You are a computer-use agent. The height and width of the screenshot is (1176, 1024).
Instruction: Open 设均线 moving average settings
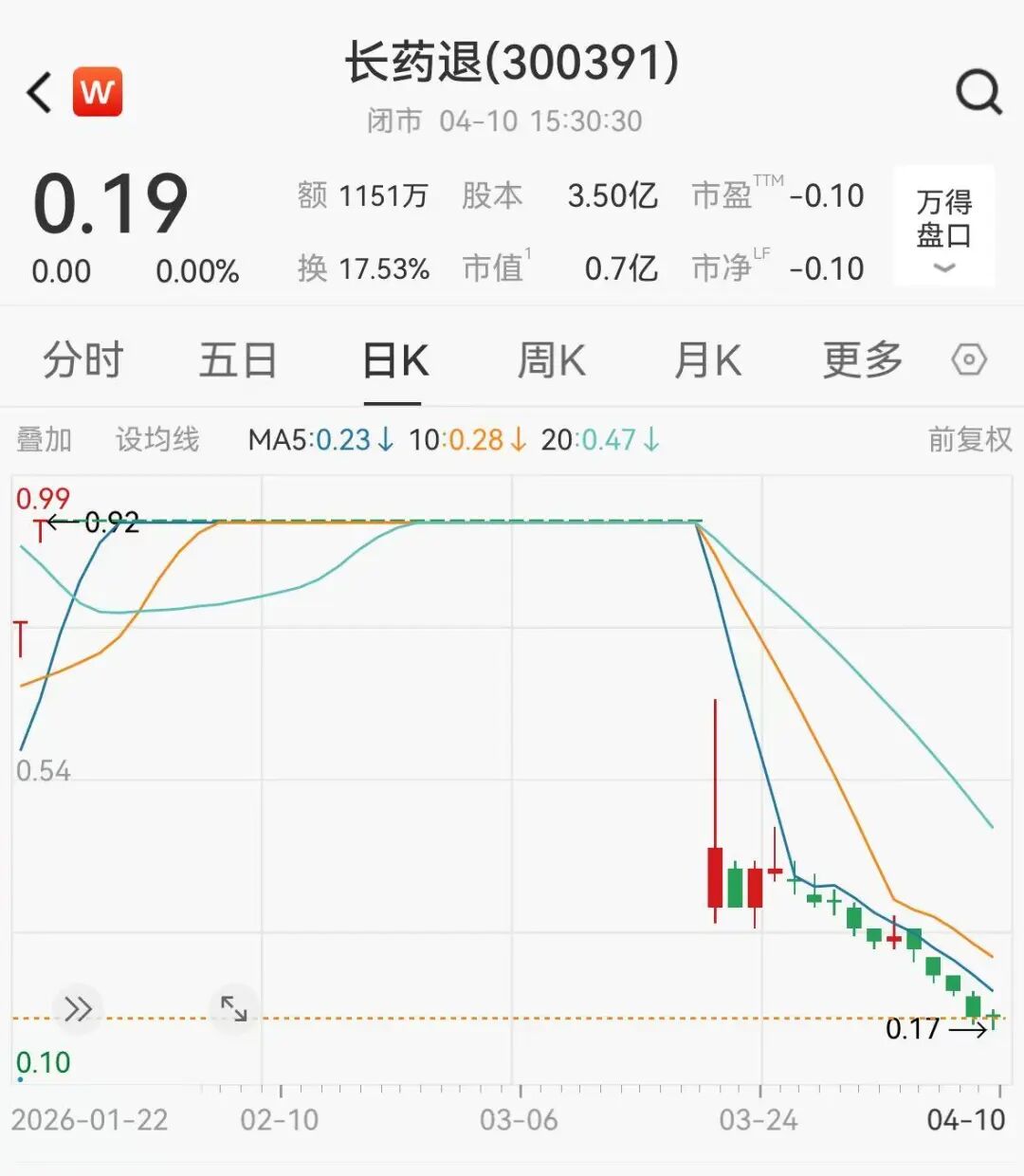tap(157, 440)
